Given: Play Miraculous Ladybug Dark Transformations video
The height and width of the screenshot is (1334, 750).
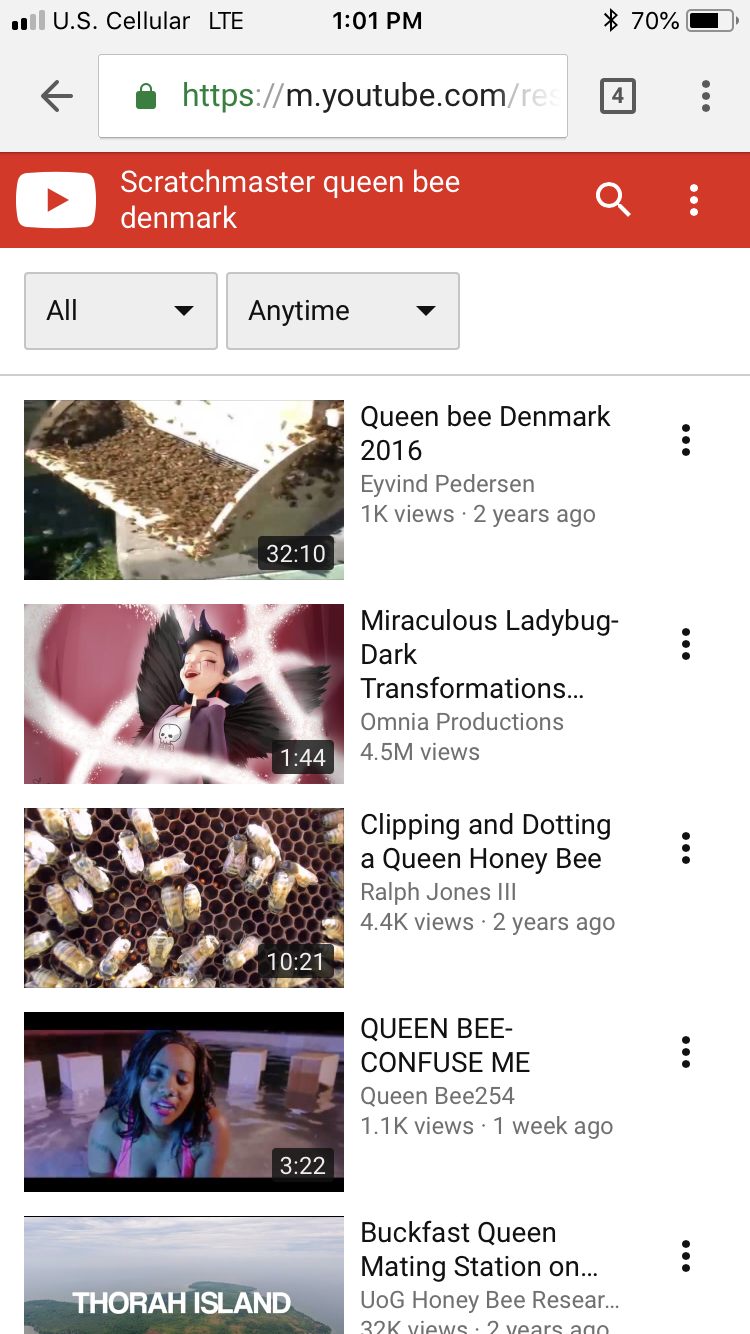Looking at the screenshot, I should tap(184, 694).
